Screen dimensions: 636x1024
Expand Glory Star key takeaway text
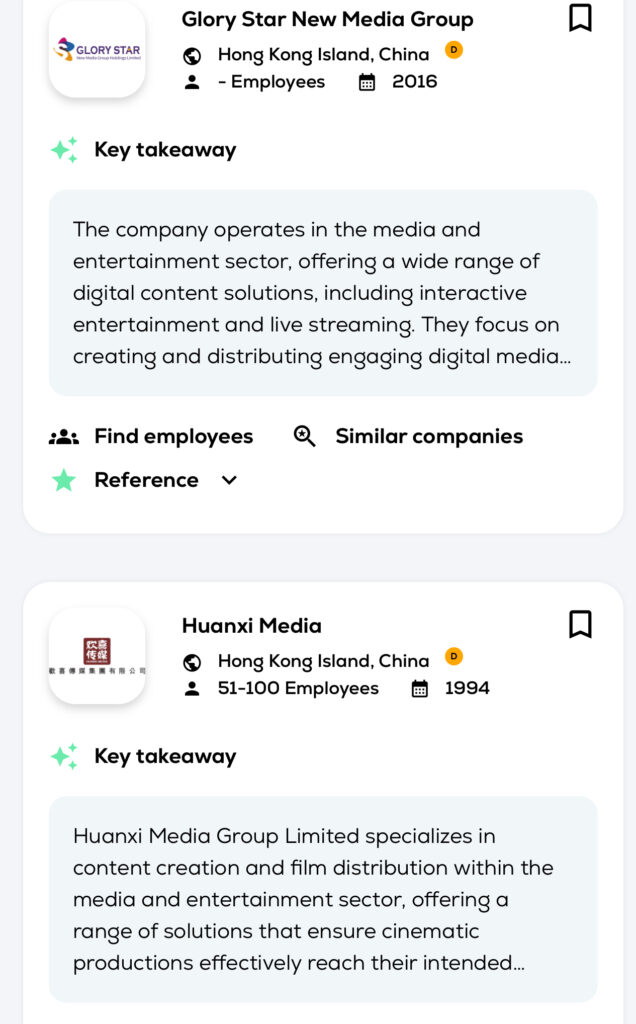point(322,293)
